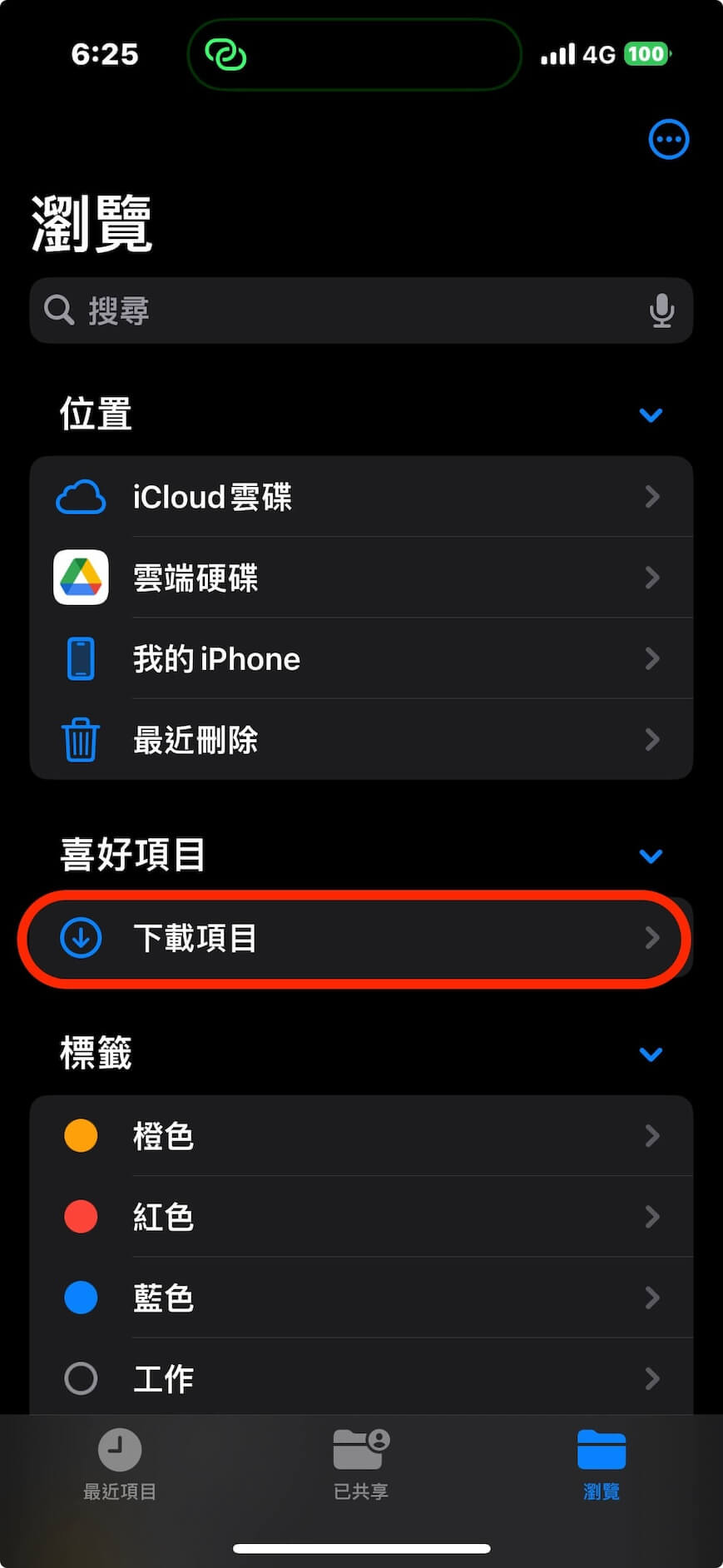Select the 紅色 tag

[361, 1217]
